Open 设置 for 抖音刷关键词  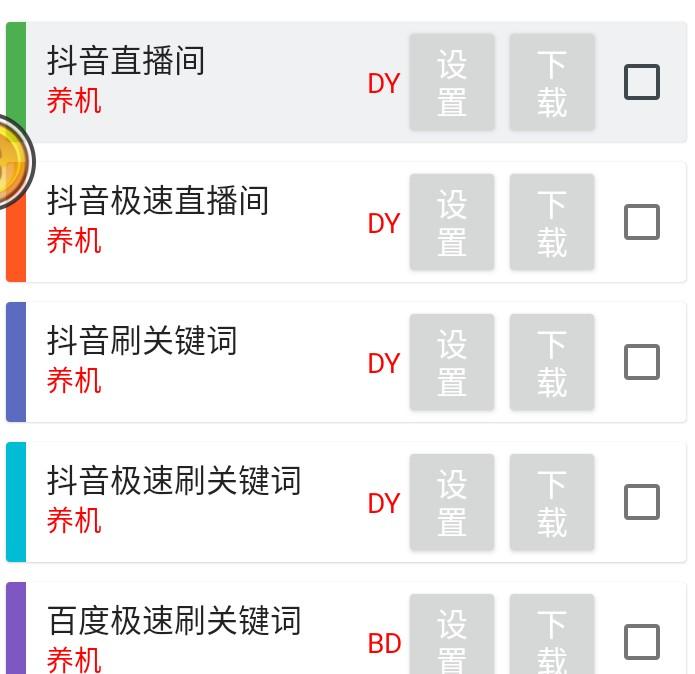(x=452, y=362)
